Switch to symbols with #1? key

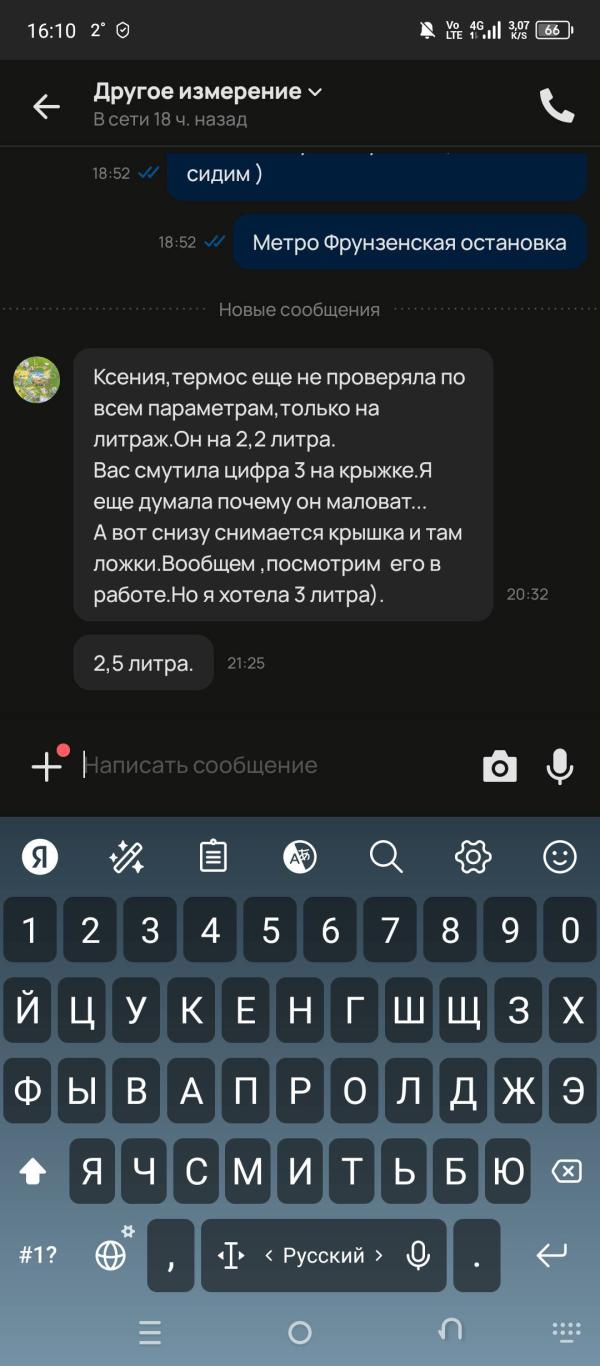coord(38,1255)
